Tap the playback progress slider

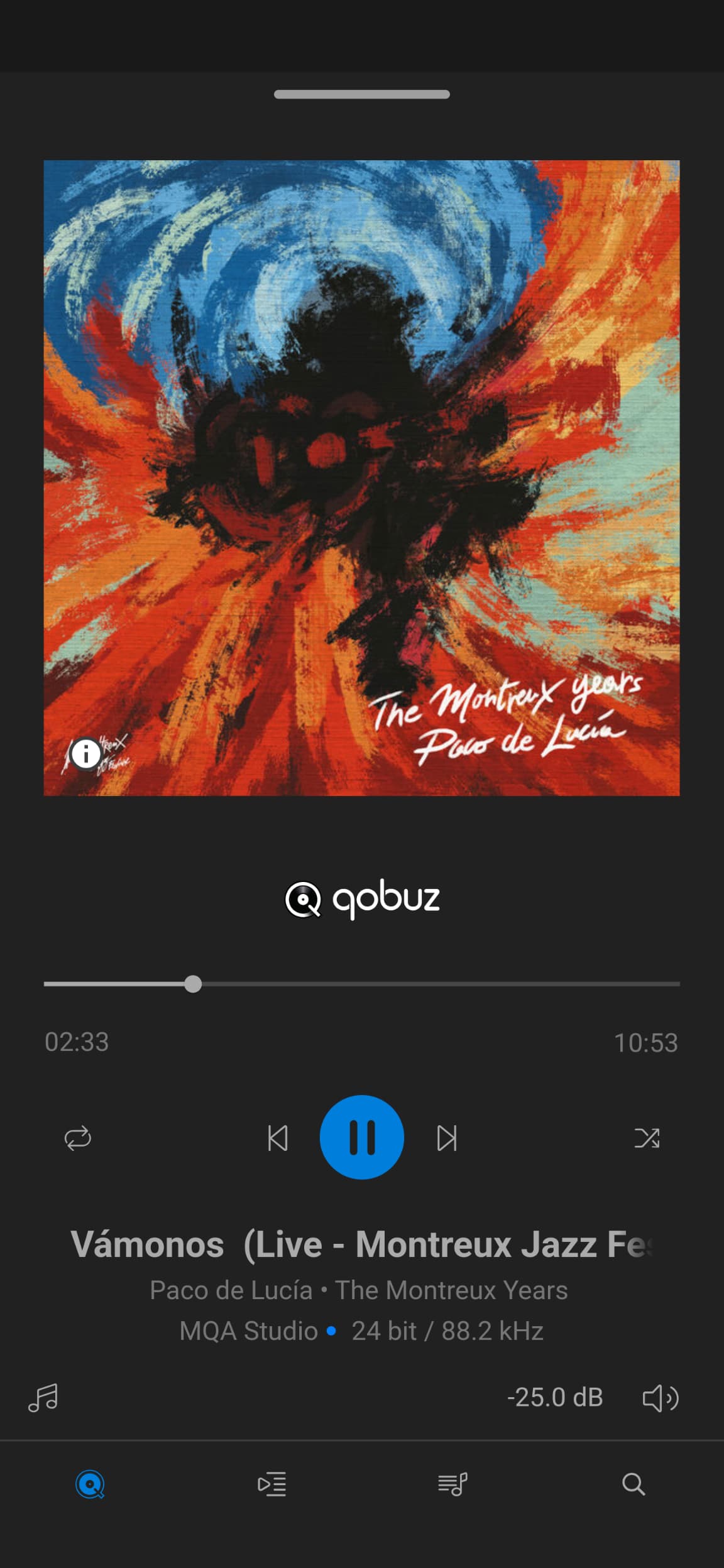pyautogui.click(x=362, y=984)
